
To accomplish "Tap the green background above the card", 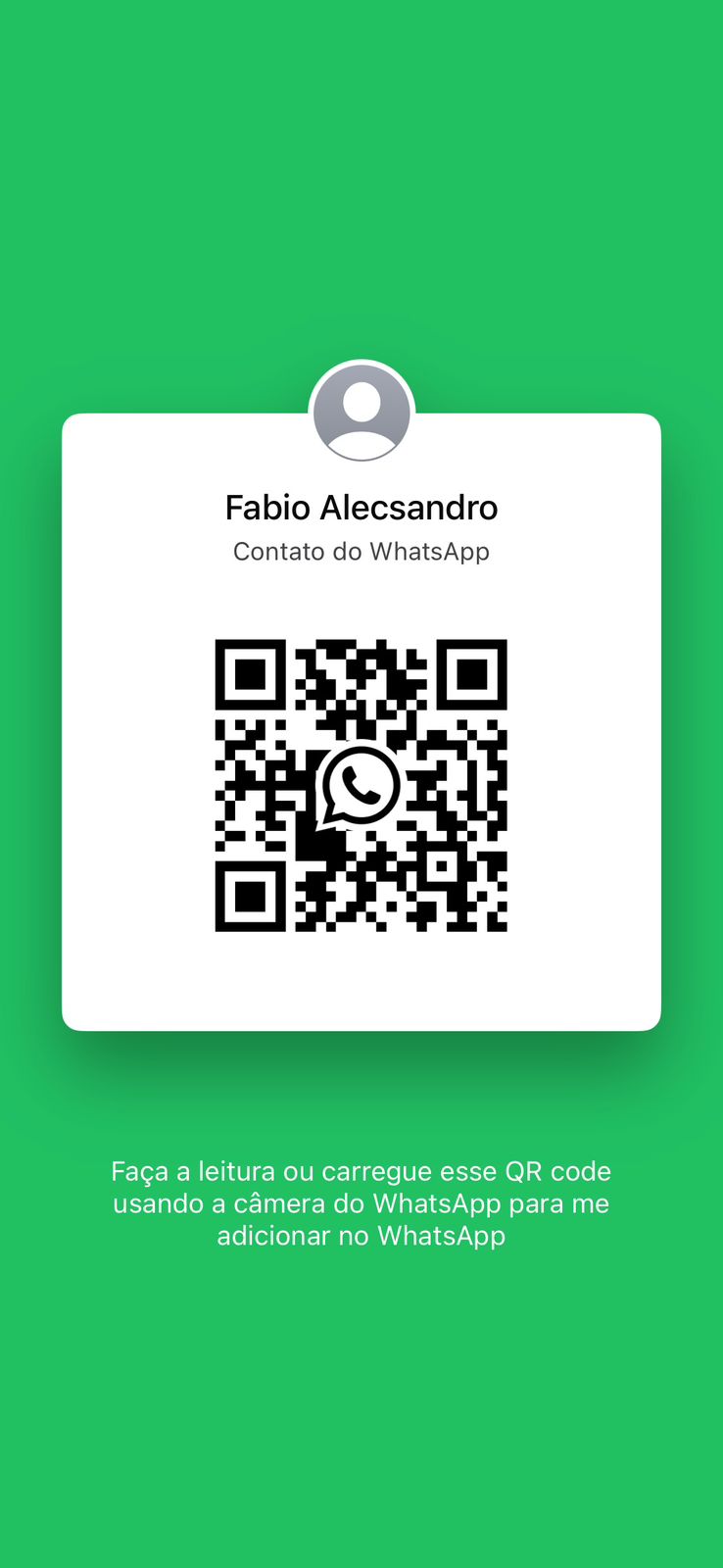I will 361,196.
